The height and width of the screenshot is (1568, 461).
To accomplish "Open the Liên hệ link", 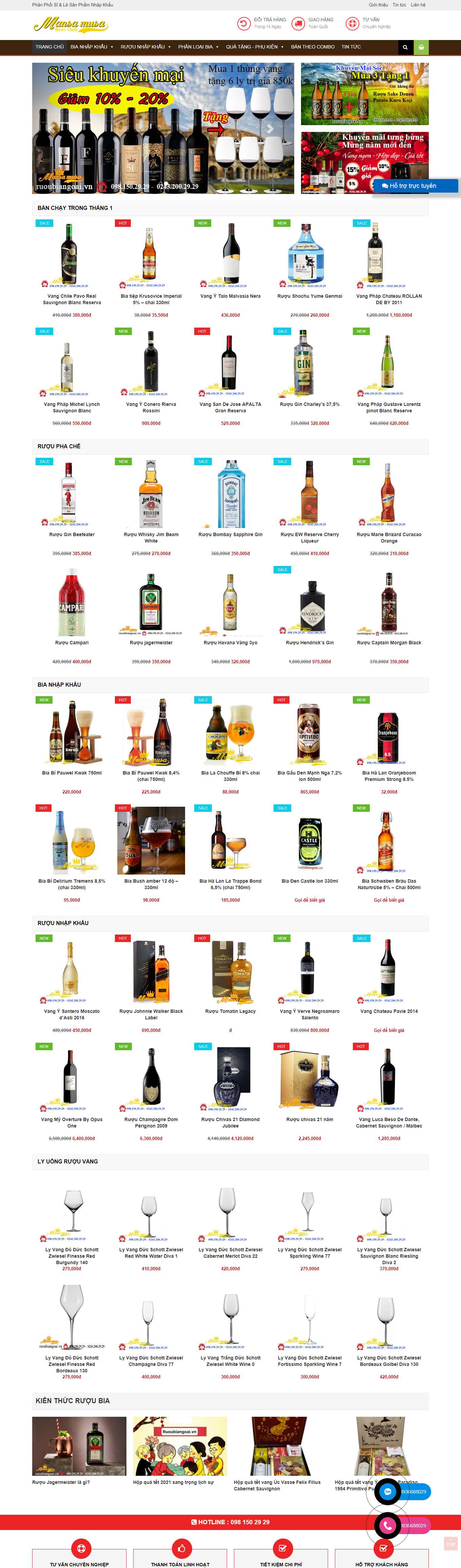I will tap(418, 5).
